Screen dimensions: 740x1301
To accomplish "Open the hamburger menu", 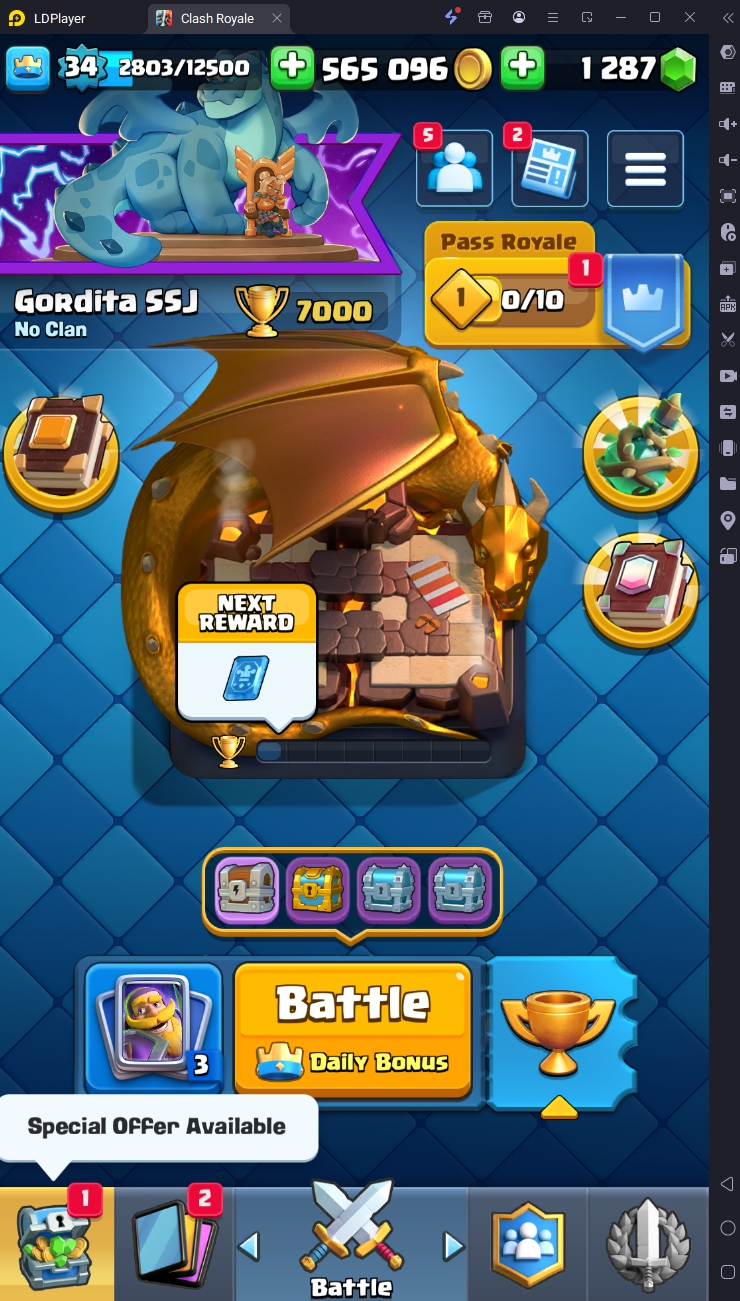I will click(x=645, y=170).
